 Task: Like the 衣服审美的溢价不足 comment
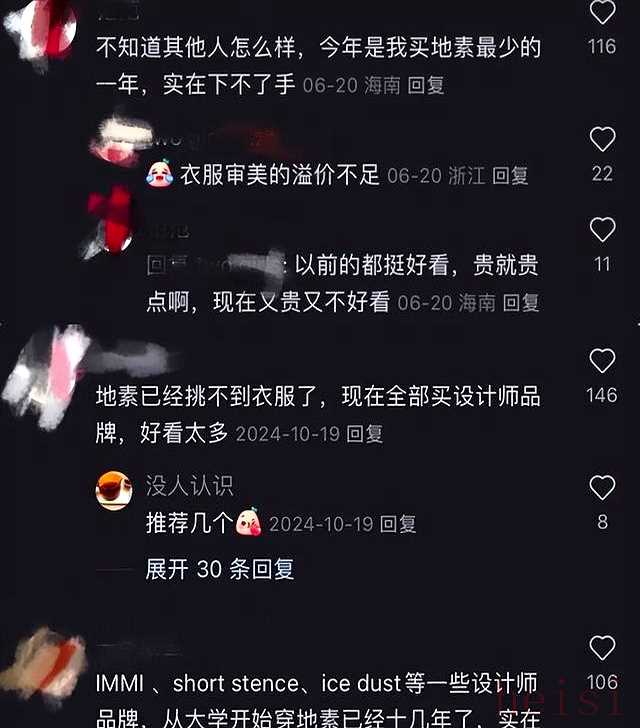click(602, 140)
